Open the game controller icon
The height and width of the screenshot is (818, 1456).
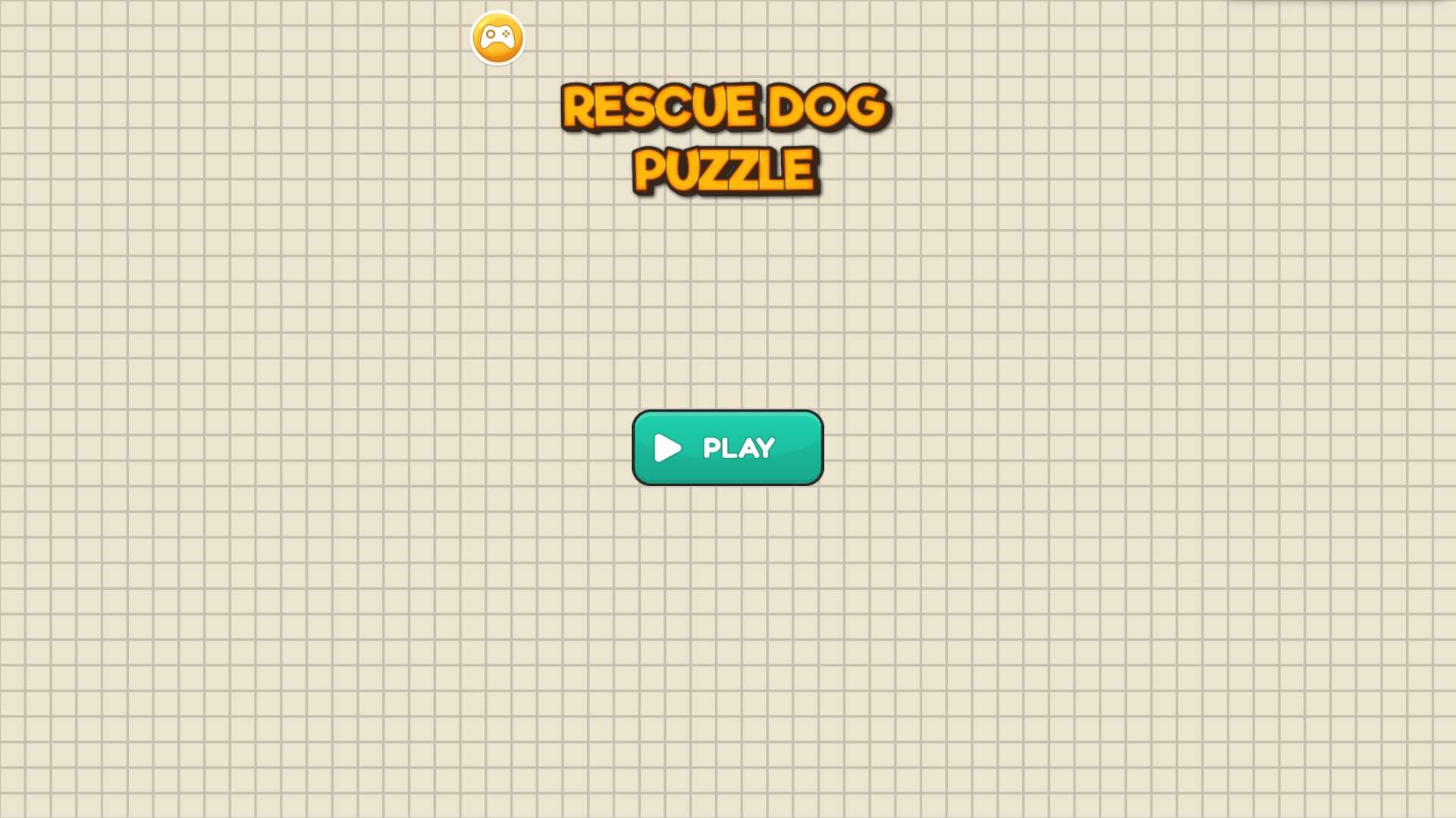pos(497,38)
